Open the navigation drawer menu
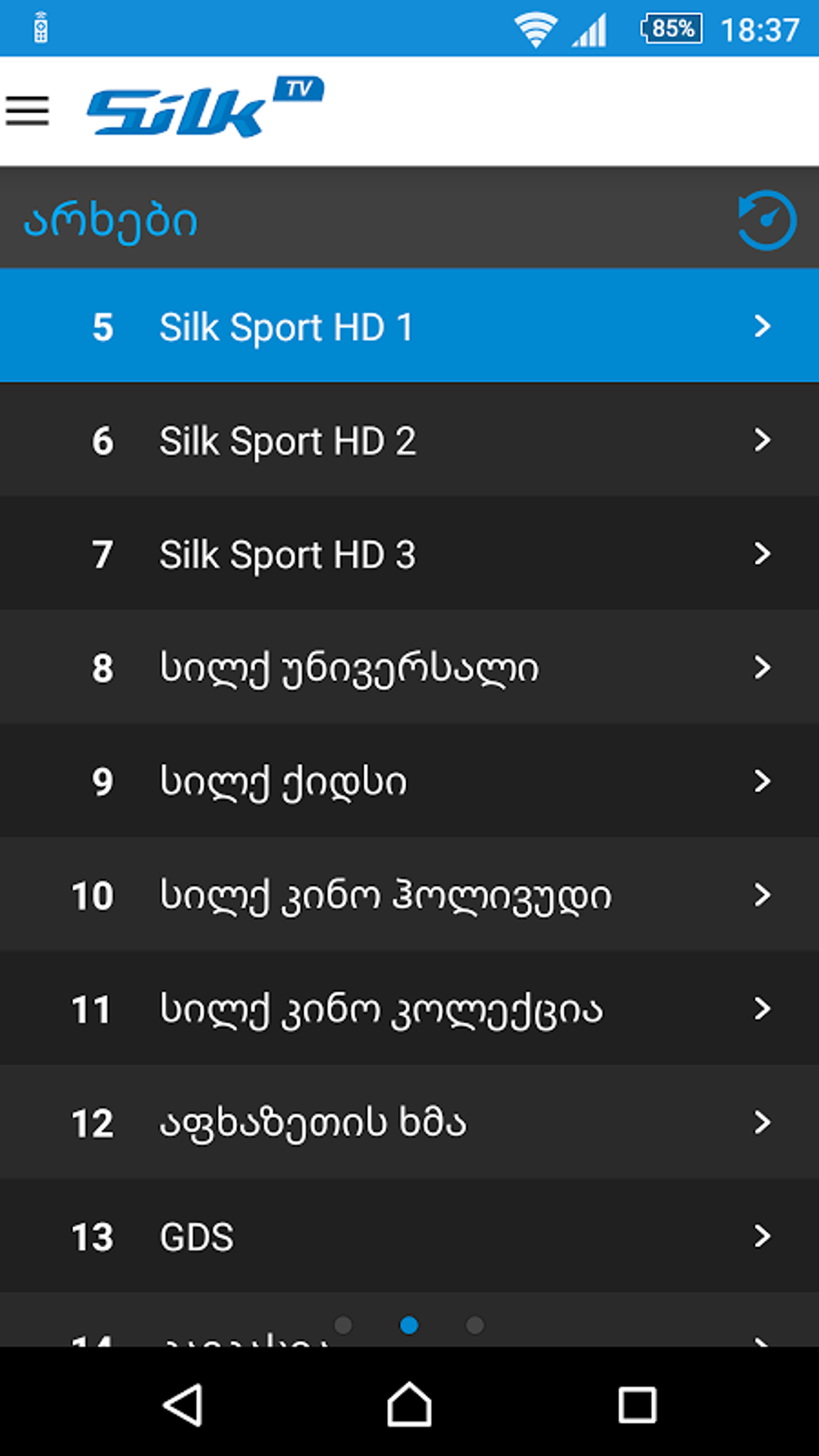Viewport: 819px width, 1456px height. point(29,111)
